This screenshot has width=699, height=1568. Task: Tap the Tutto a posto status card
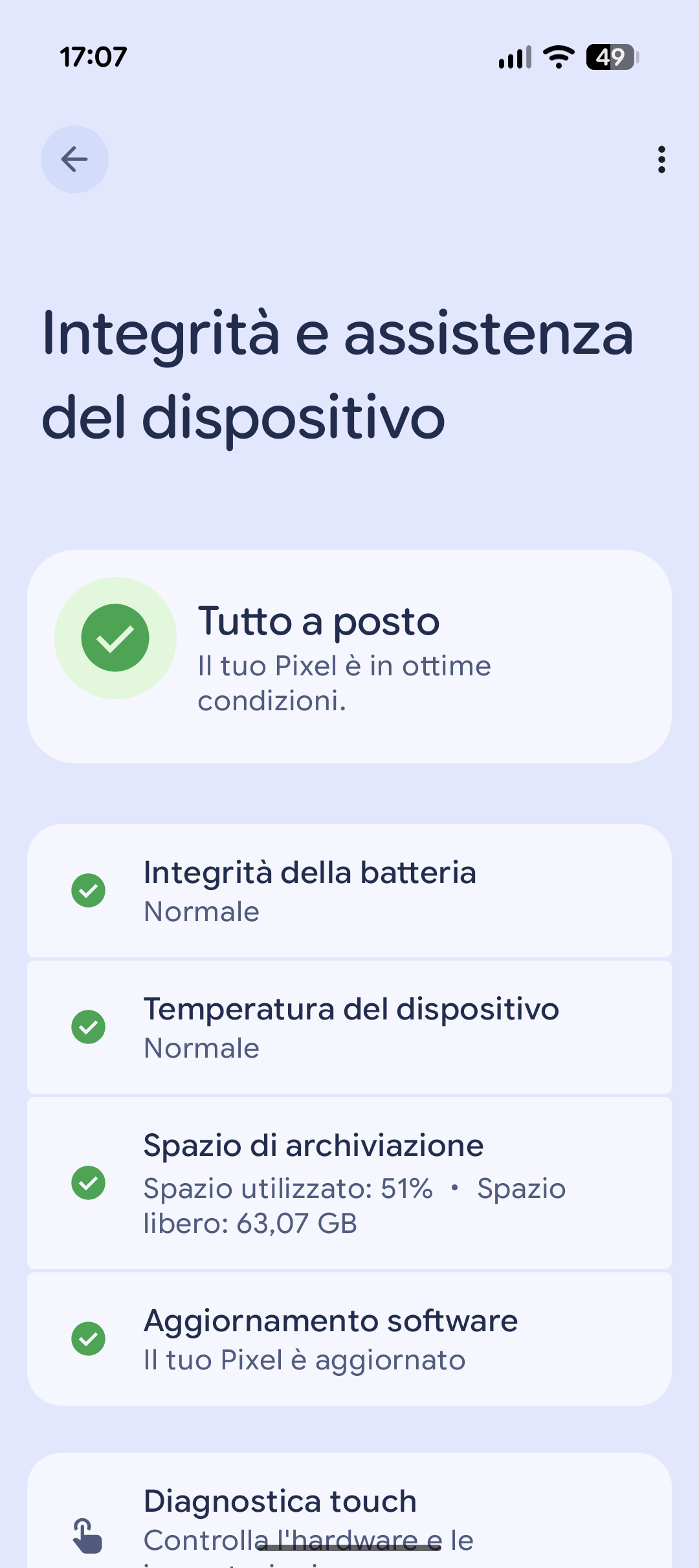pyautogui.click(x=349, y=656)
